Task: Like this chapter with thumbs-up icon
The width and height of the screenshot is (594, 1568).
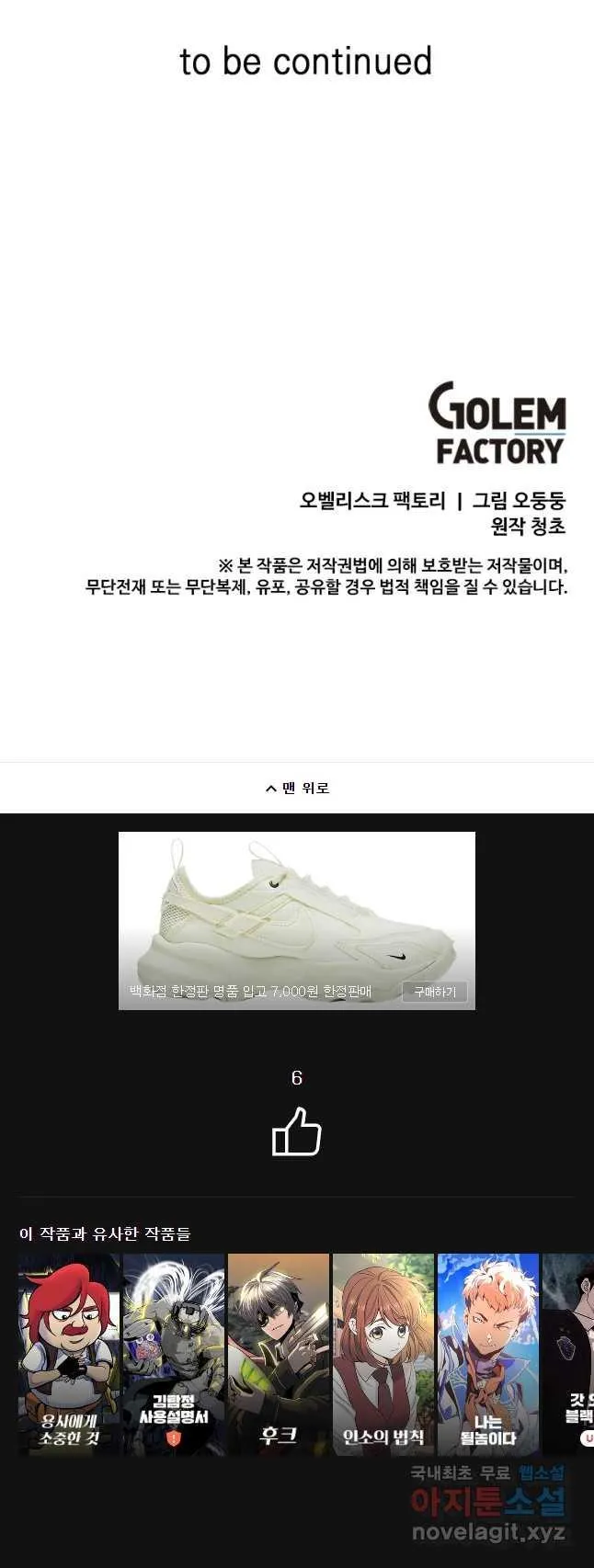Action: pos(297,1131)
